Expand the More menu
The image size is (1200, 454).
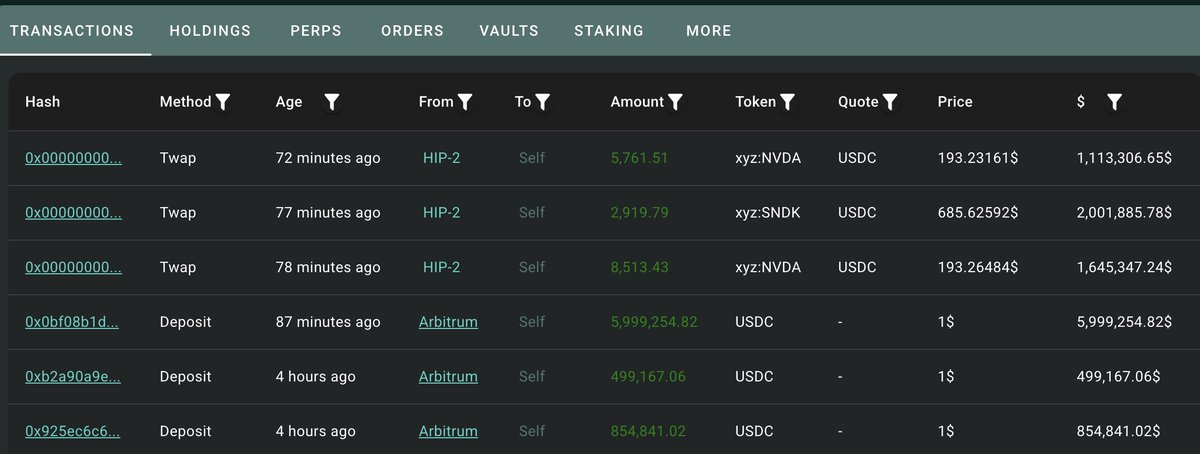pos(709,31)
